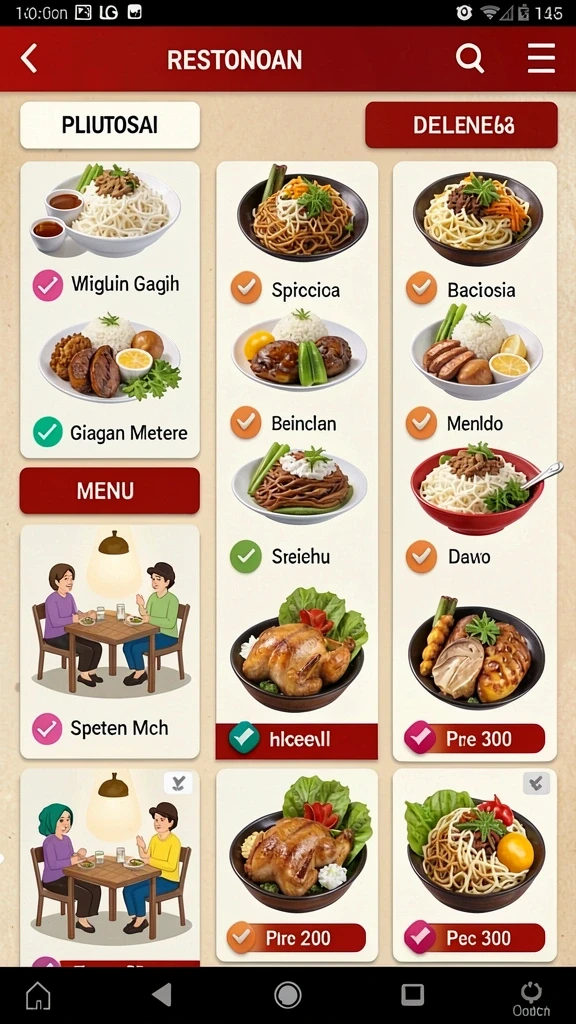
Task: Open the hamburger menu
Action: pyautogui.click(x=541, y=59)
